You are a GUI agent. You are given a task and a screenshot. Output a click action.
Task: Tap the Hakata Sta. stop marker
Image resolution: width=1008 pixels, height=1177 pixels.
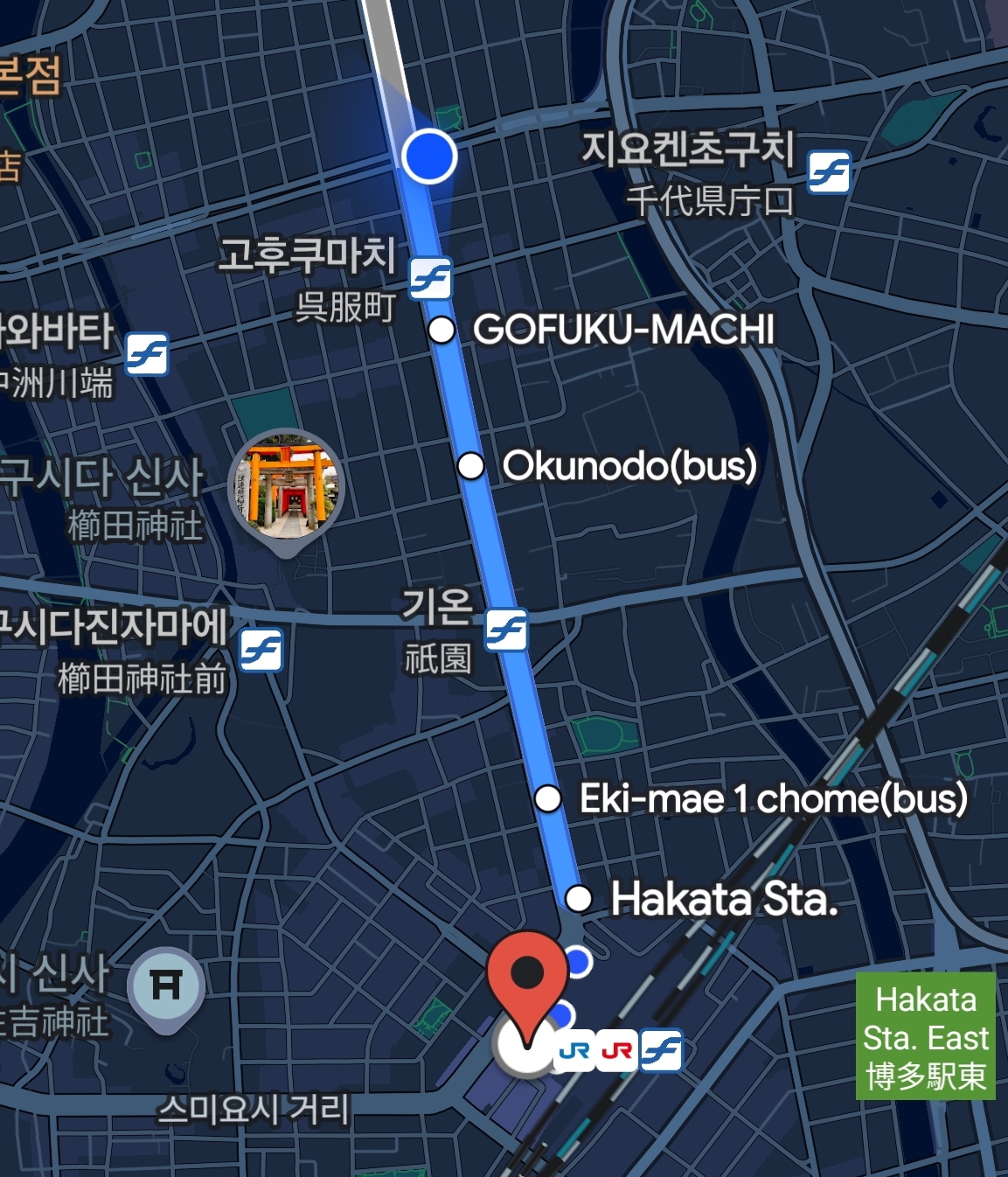click(x=578, y=898)
